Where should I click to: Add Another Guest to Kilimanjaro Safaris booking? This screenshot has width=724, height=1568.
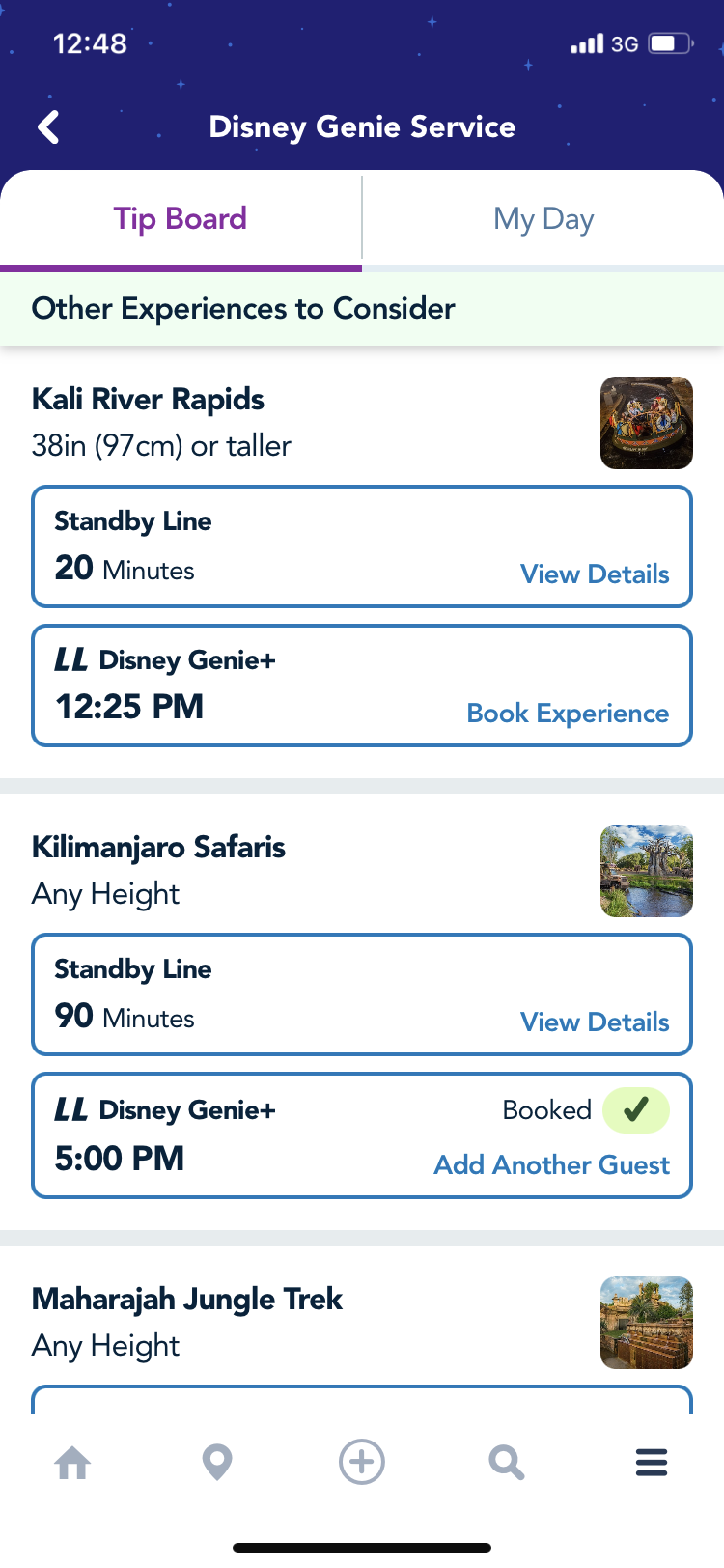(x=551, y=1164)
